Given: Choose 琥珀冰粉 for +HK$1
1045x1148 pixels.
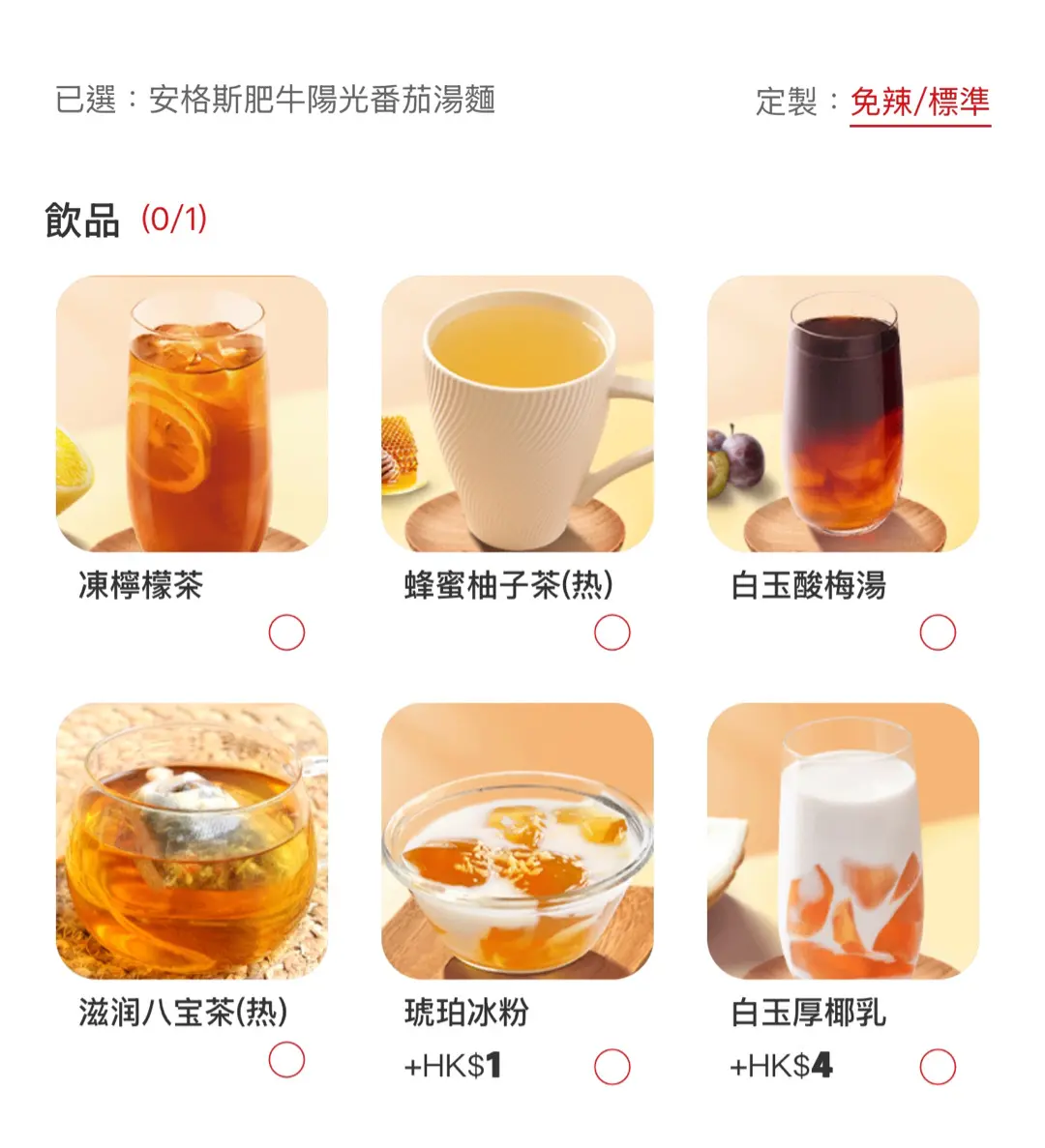Looking at the screenshot, I should [612, 1067].
